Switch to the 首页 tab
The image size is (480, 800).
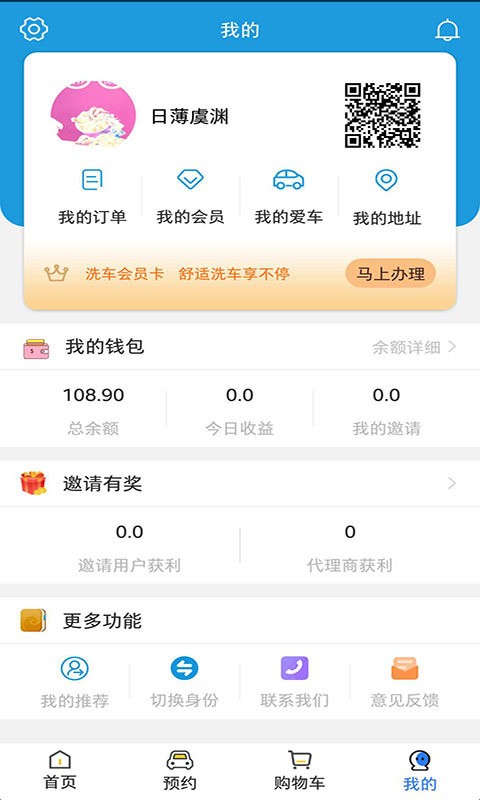click(60, 770)
